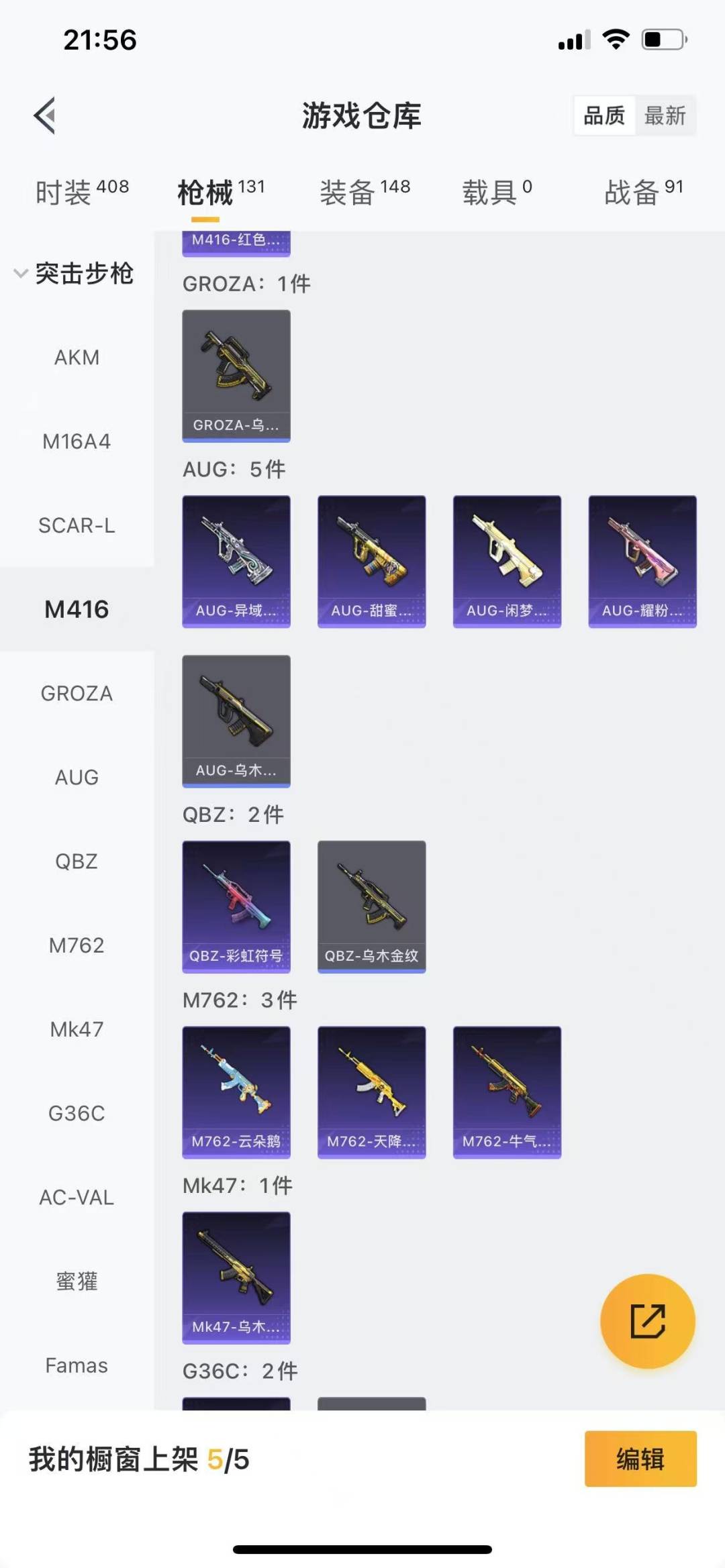
Task: Jump to Mk47 in the side list
Action: (x=77, y=1029)
